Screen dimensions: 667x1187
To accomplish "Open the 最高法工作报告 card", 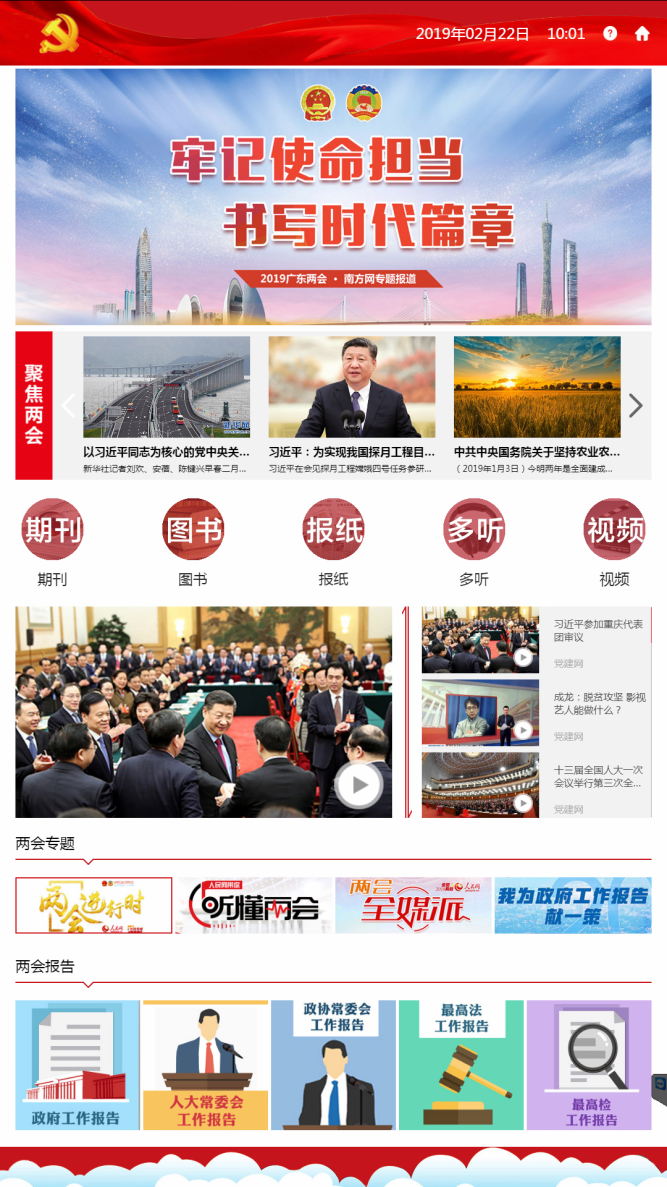I will pos(461,1065).
